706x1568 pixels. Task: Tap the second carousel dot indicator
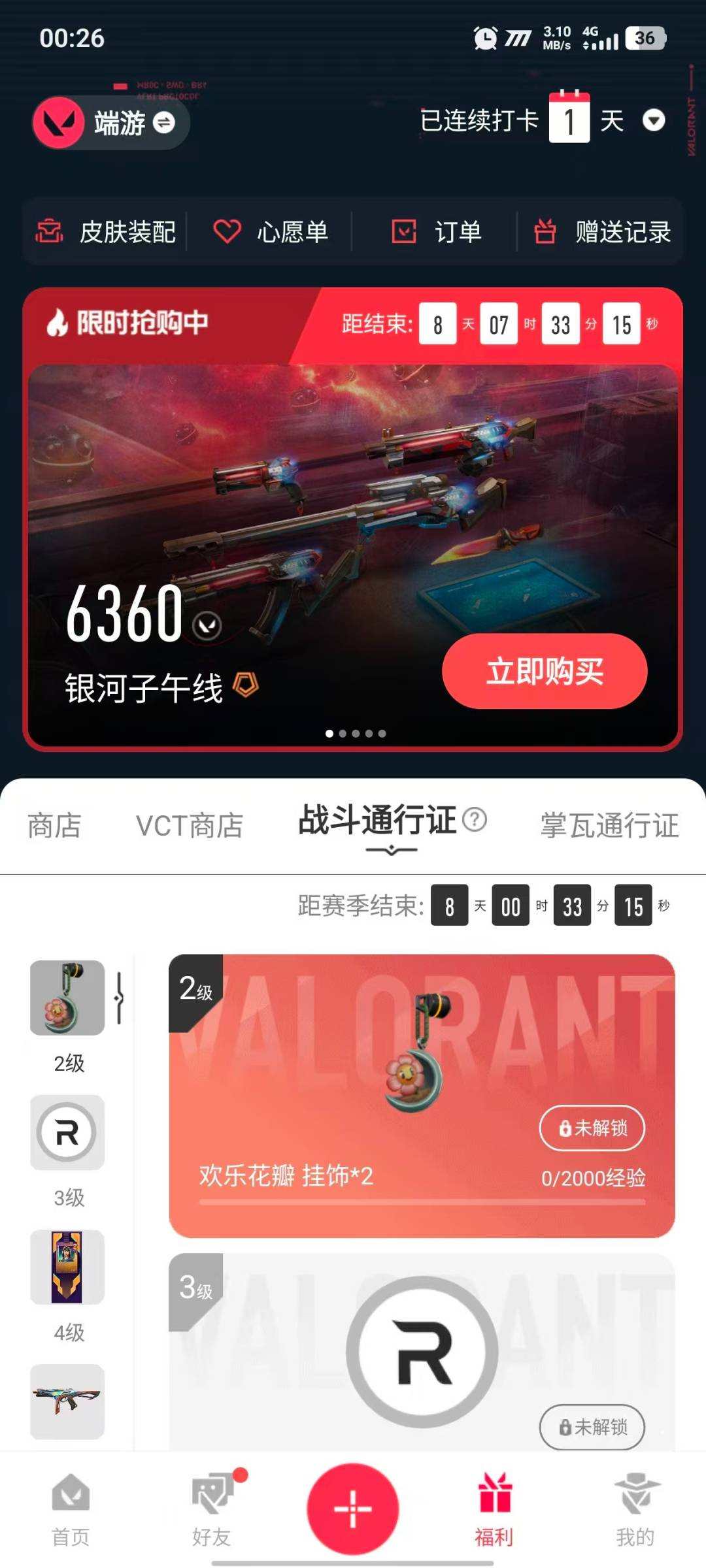pos(343,734)
